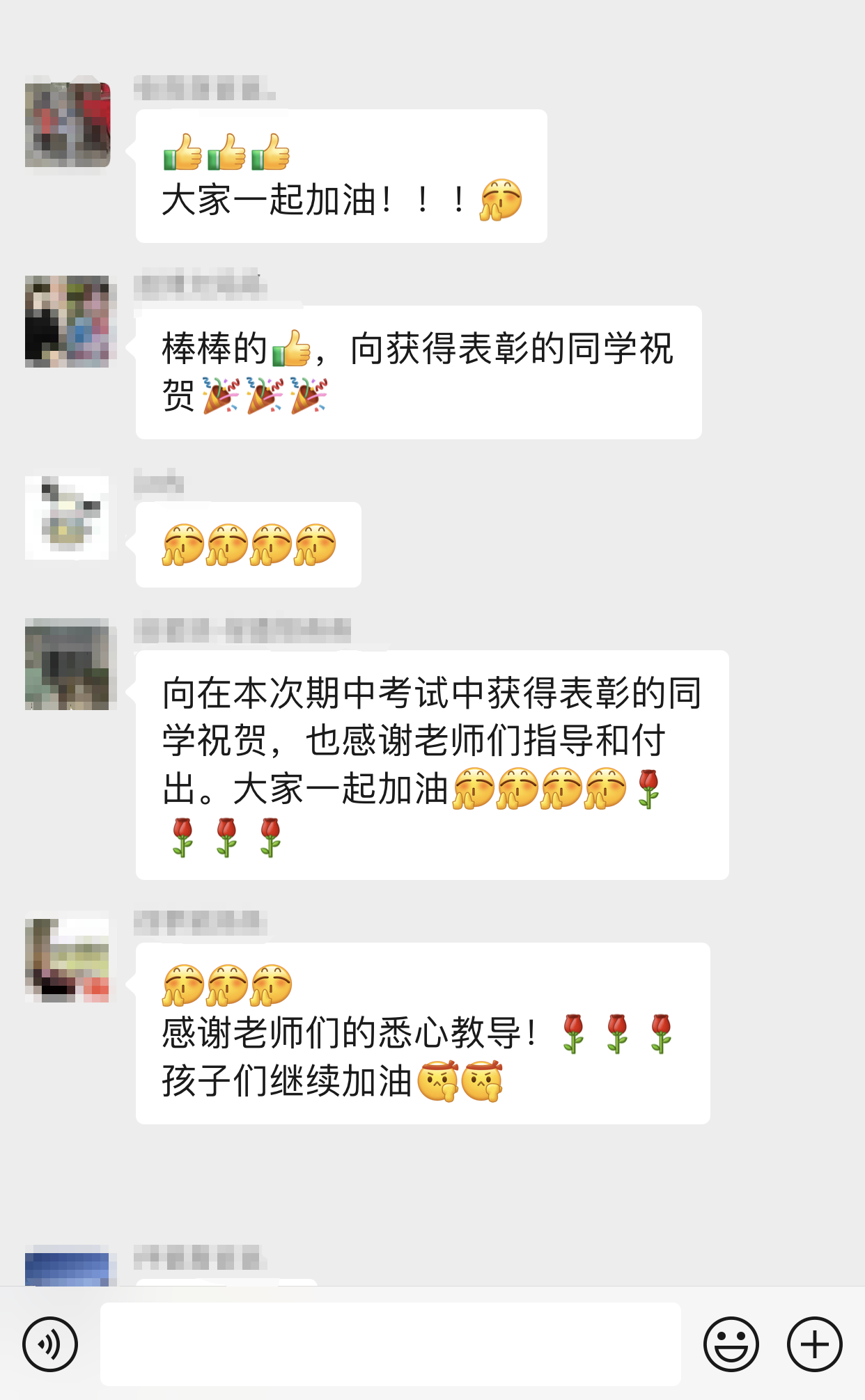
Task: Tap avatar beside the four-emoji message
Action: click(68, 517)
